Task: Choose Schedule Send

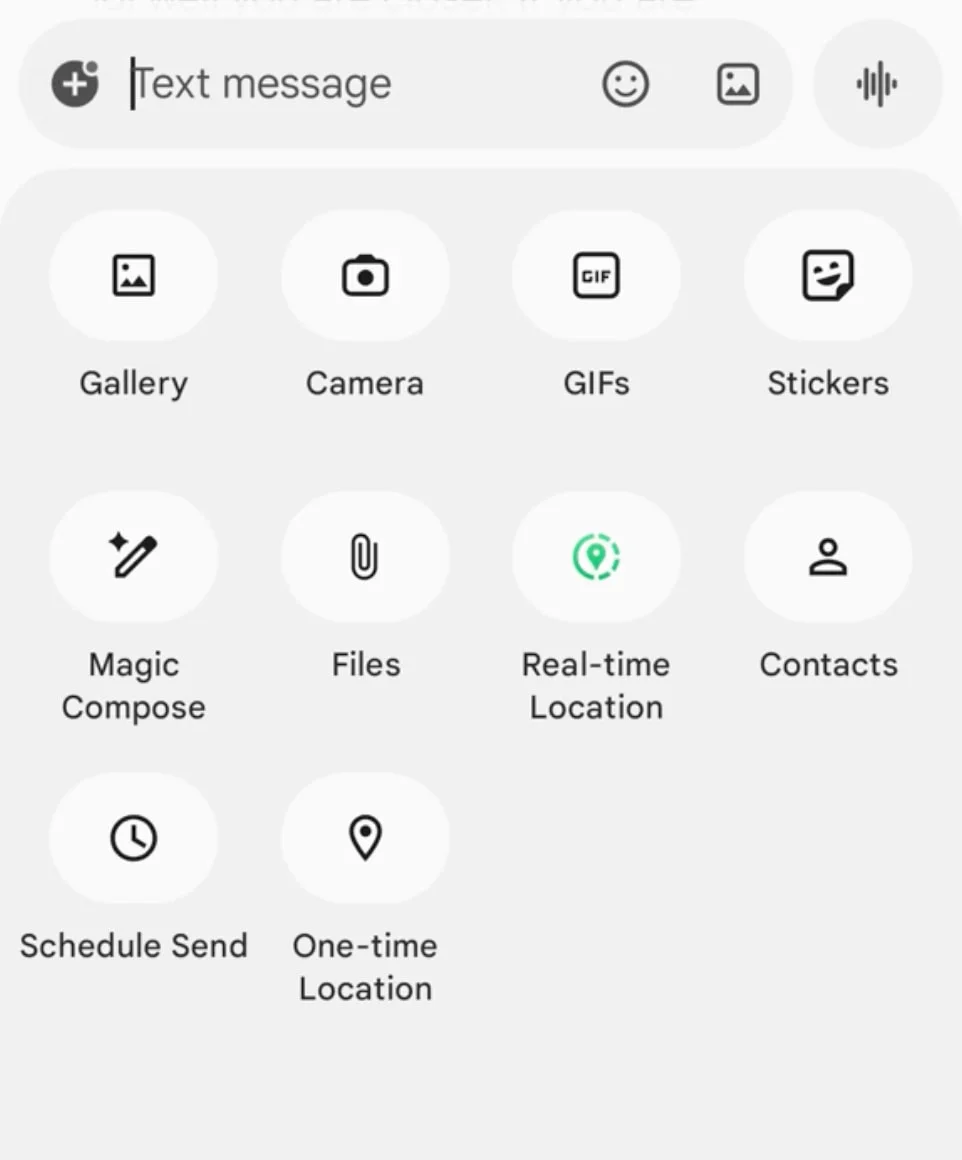Action: pos(133,838)
